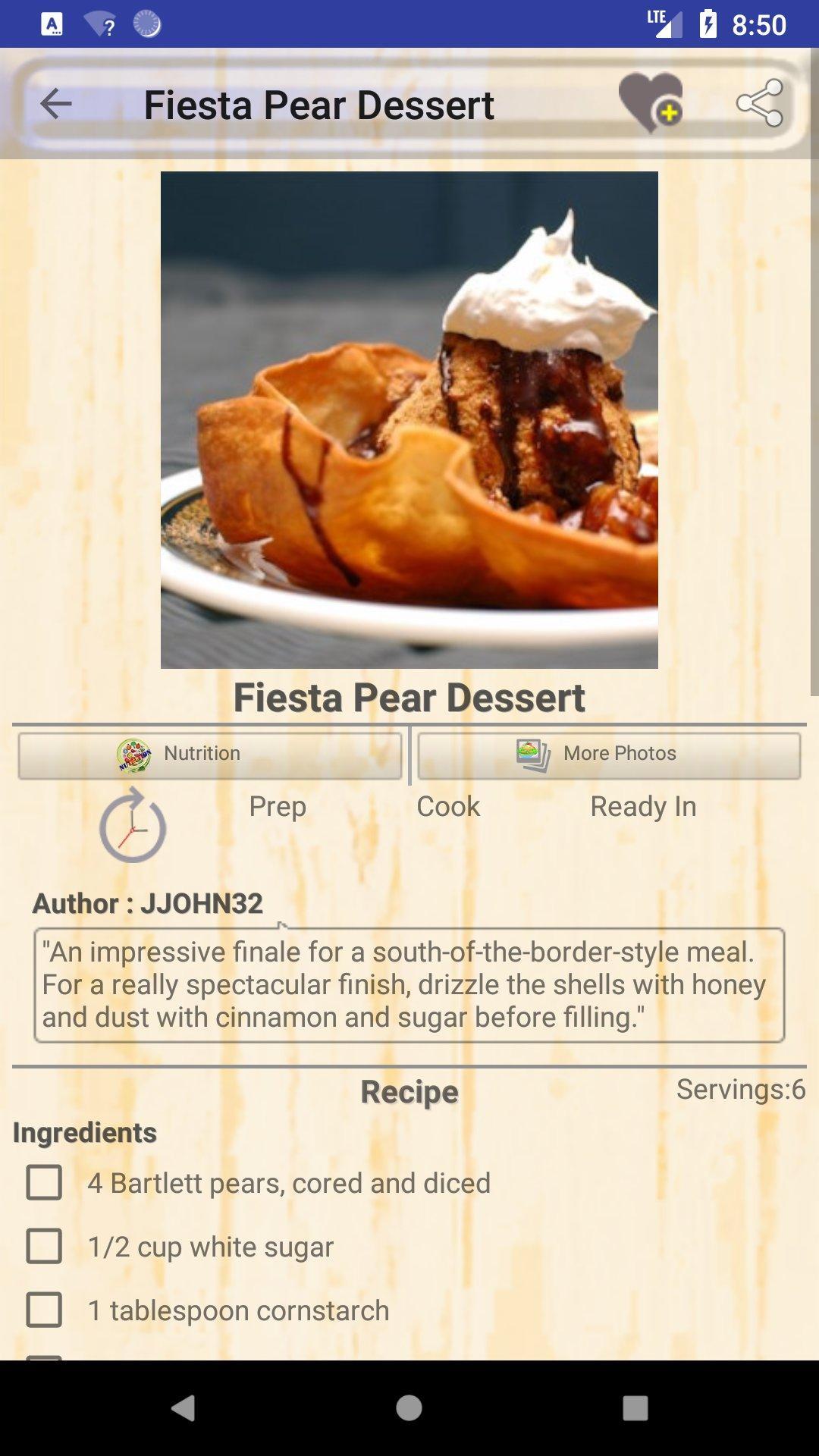Image resolution: width=819 pixels, height=1456 pixels.
Task: Expand the Recipe section
Action: 409,1092
